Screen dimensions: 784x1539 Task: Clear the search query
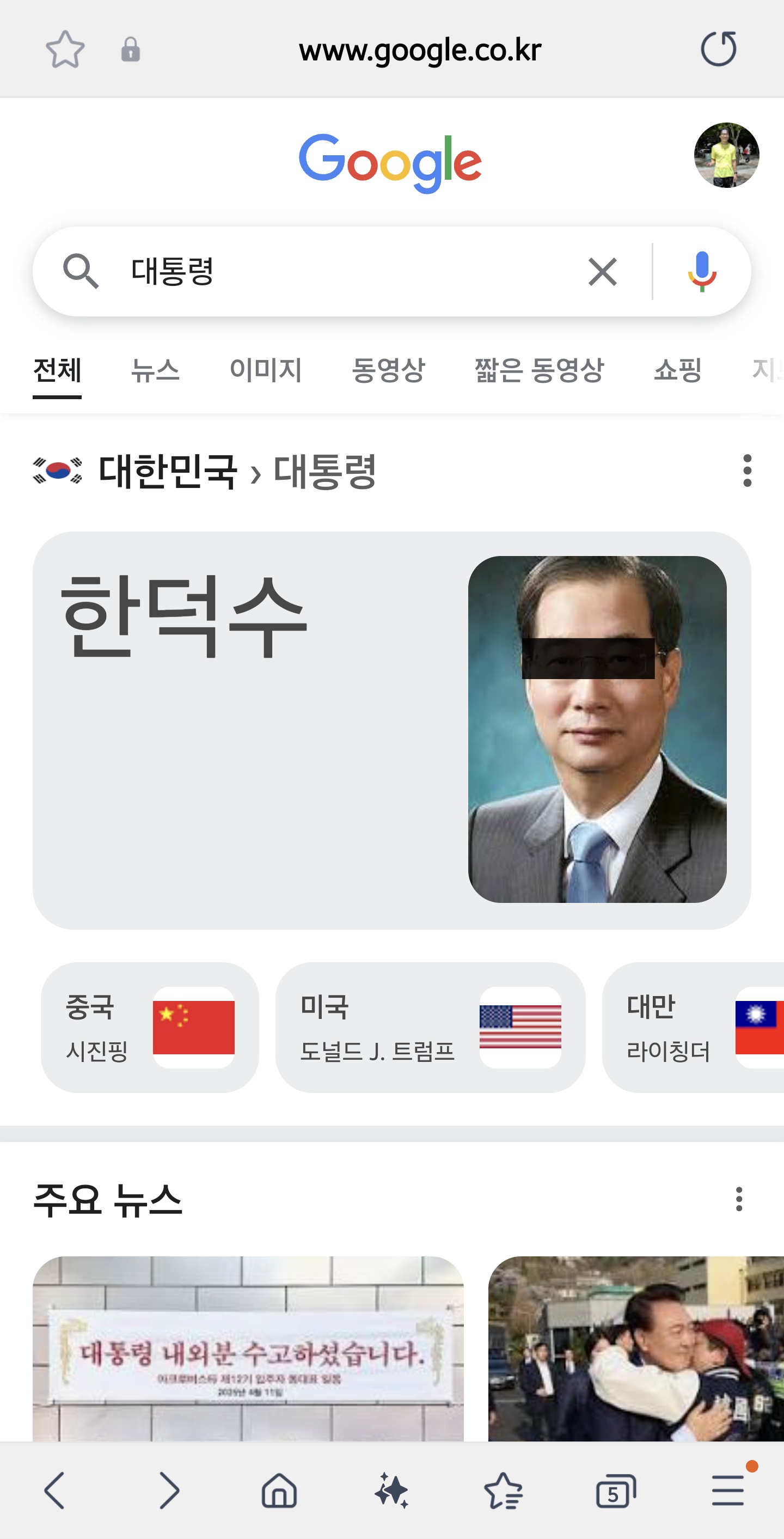pos(602,272)
